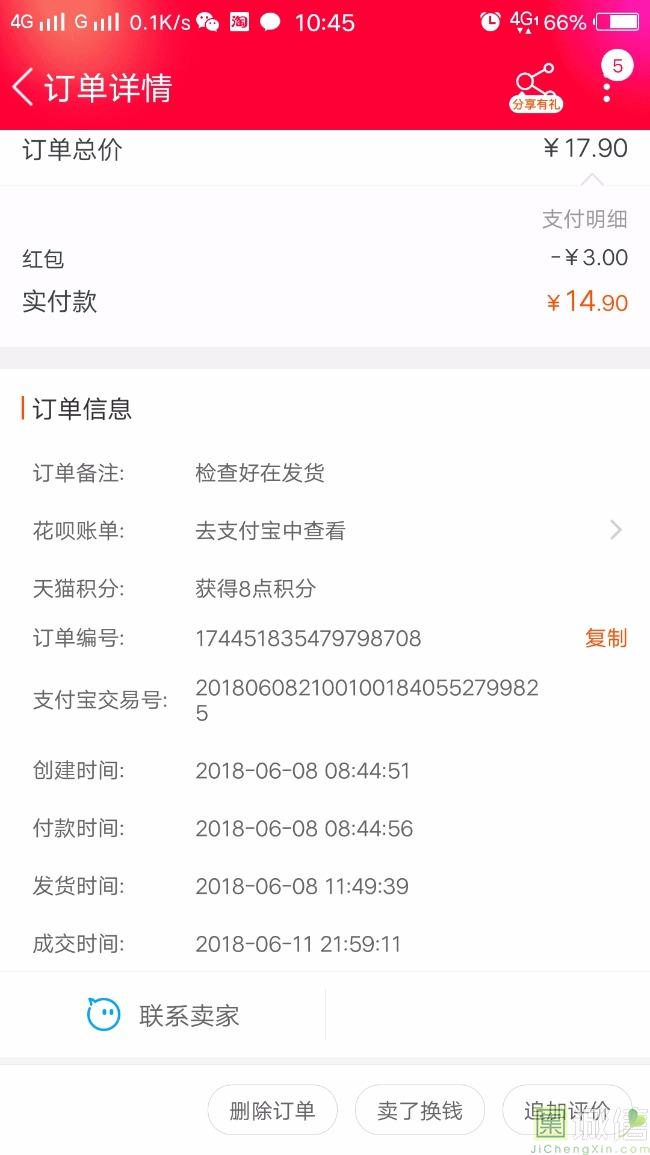Tap the 卖了换钱 resell button
Screen dimensions: 650x1155
[x=419, y=1110]
